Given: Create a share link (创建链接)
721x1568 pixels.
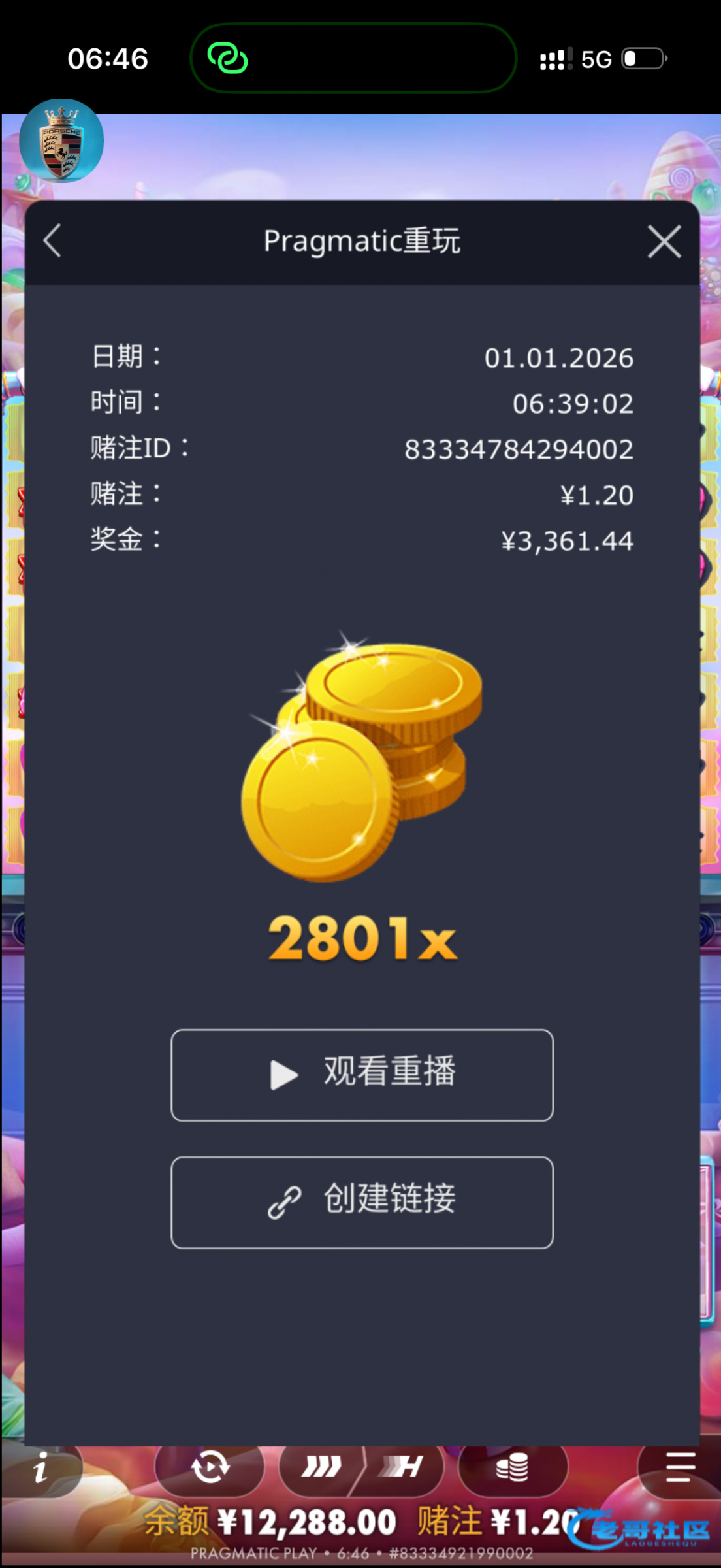Looking at the screenshot, I should pos(362,1202).
